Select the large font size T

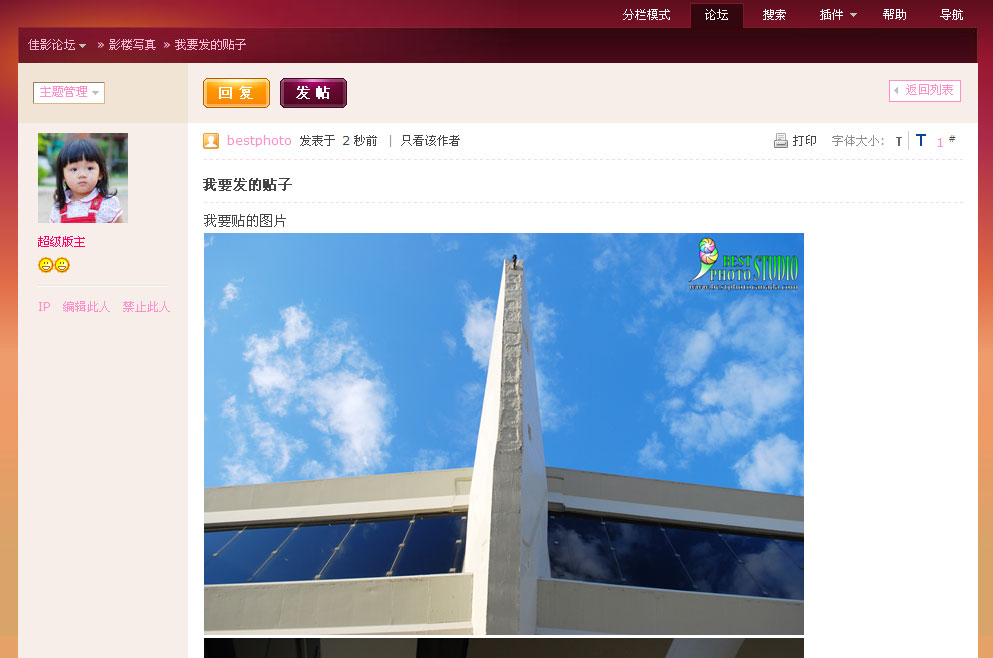click(x=921, y=141)
